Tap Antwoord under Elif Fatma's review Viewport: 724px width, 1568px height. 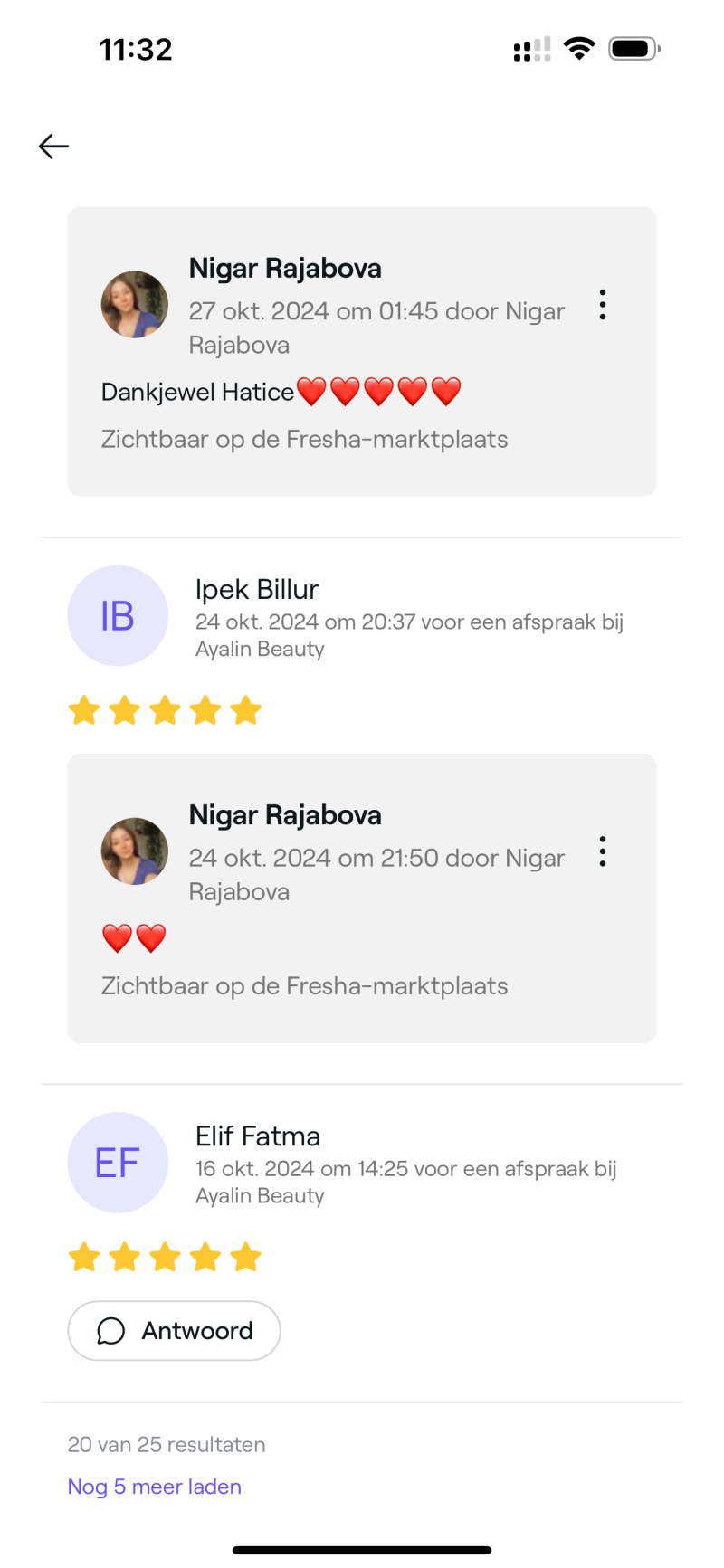pos(174,1330)
